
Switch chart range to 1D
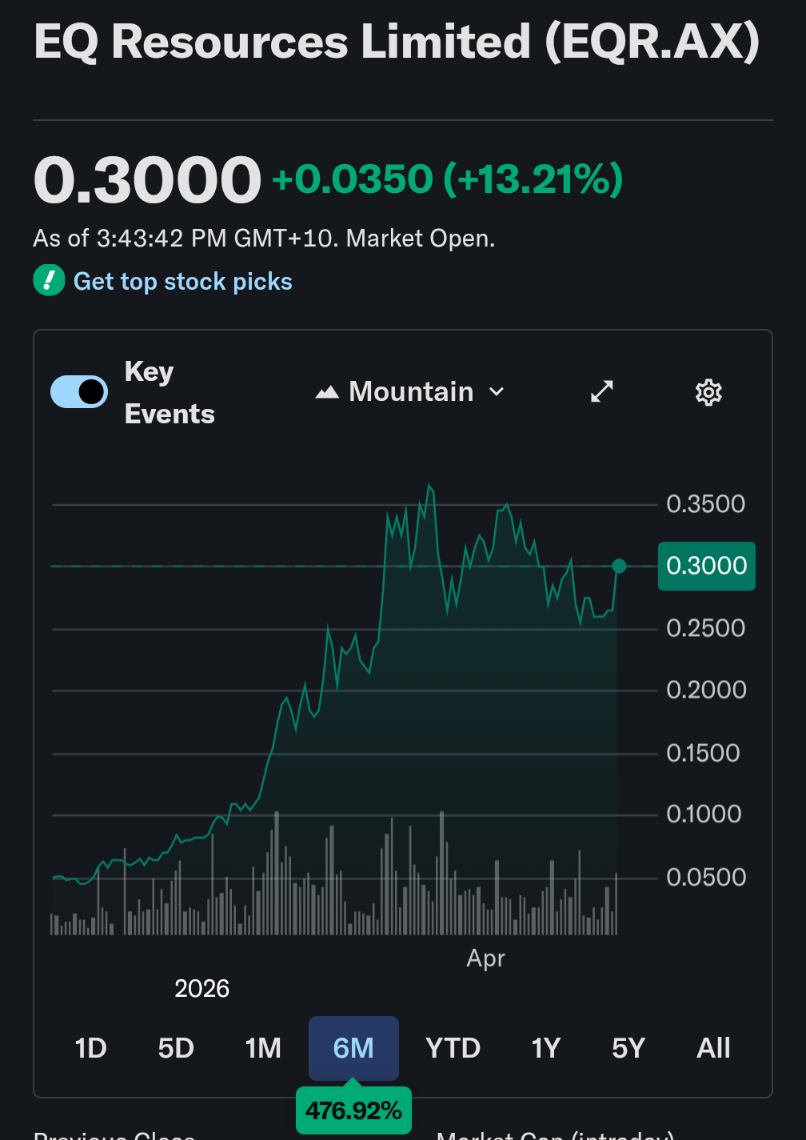click(x=91, y=1048)
